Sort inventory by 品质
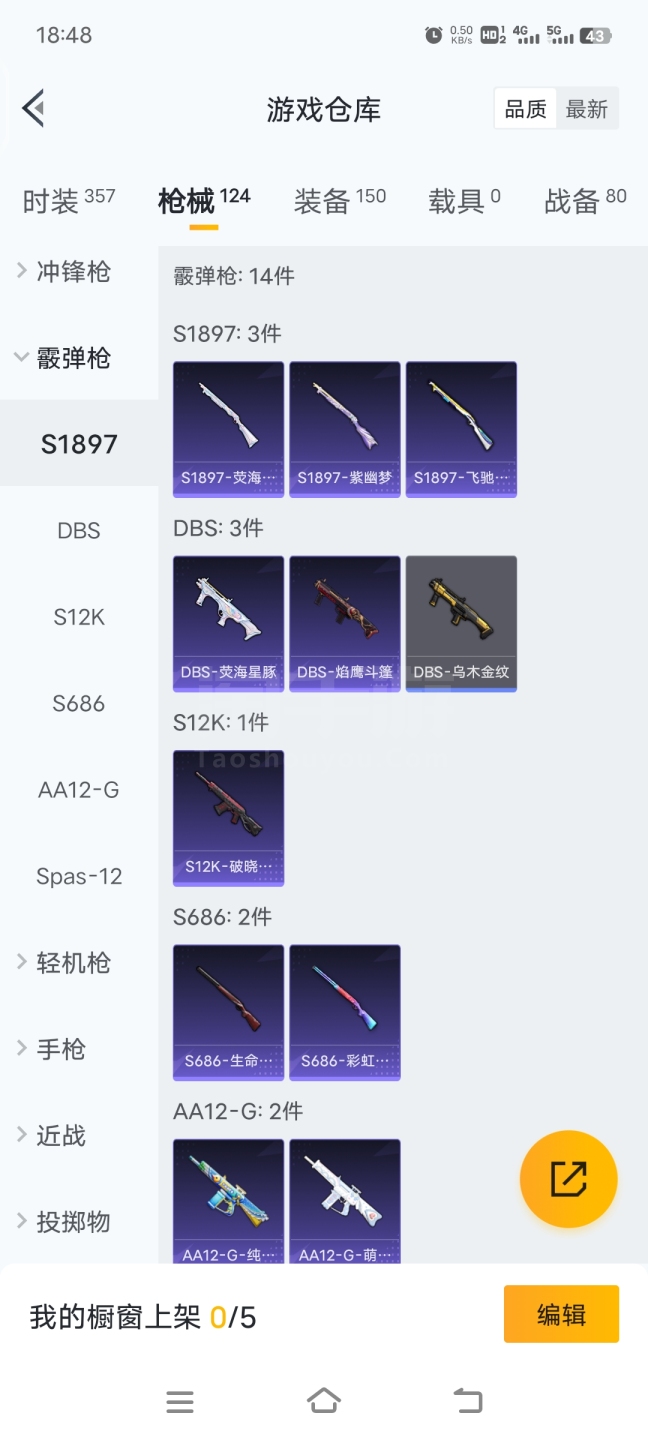 click(x=525, y=109)
